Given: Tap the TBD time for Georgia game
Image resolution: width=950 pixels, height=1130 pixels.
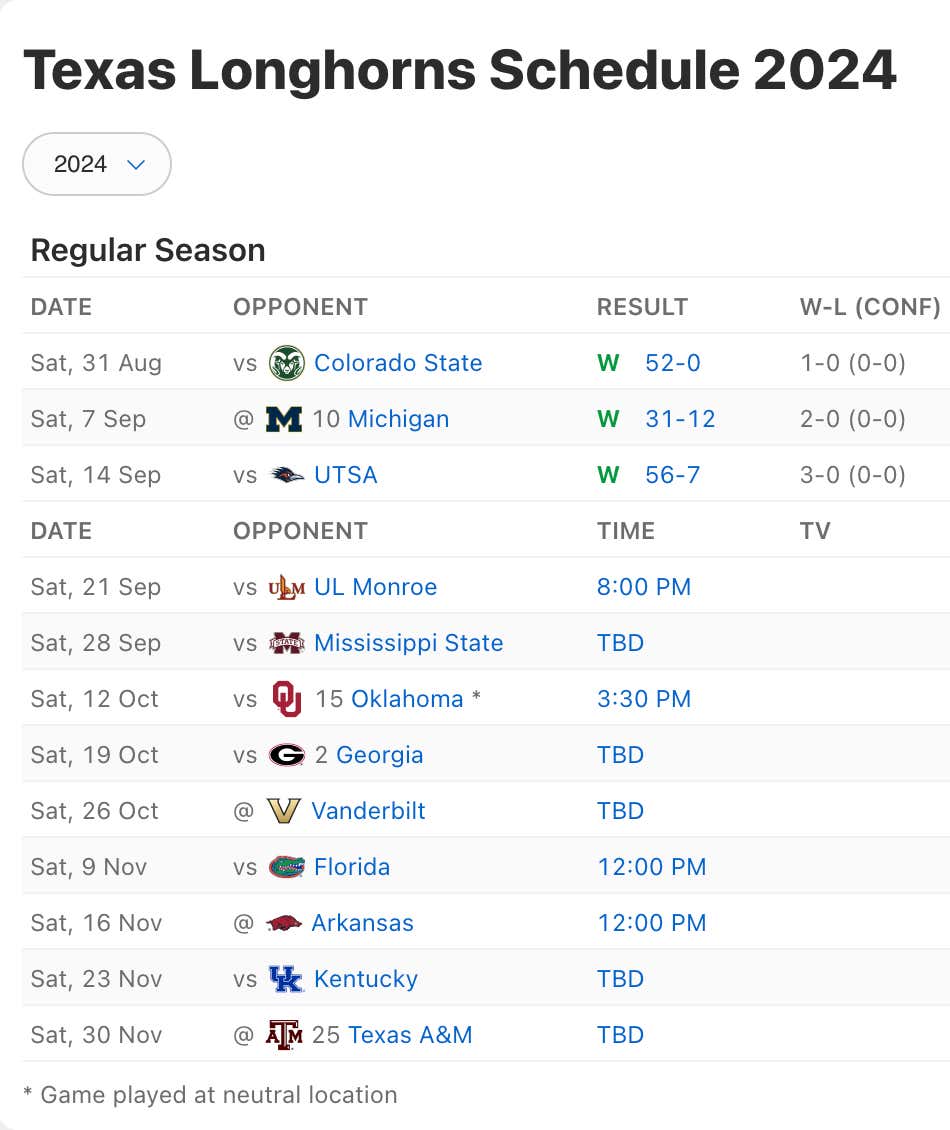Looking at the screenshot, I should tap(620, 755).
